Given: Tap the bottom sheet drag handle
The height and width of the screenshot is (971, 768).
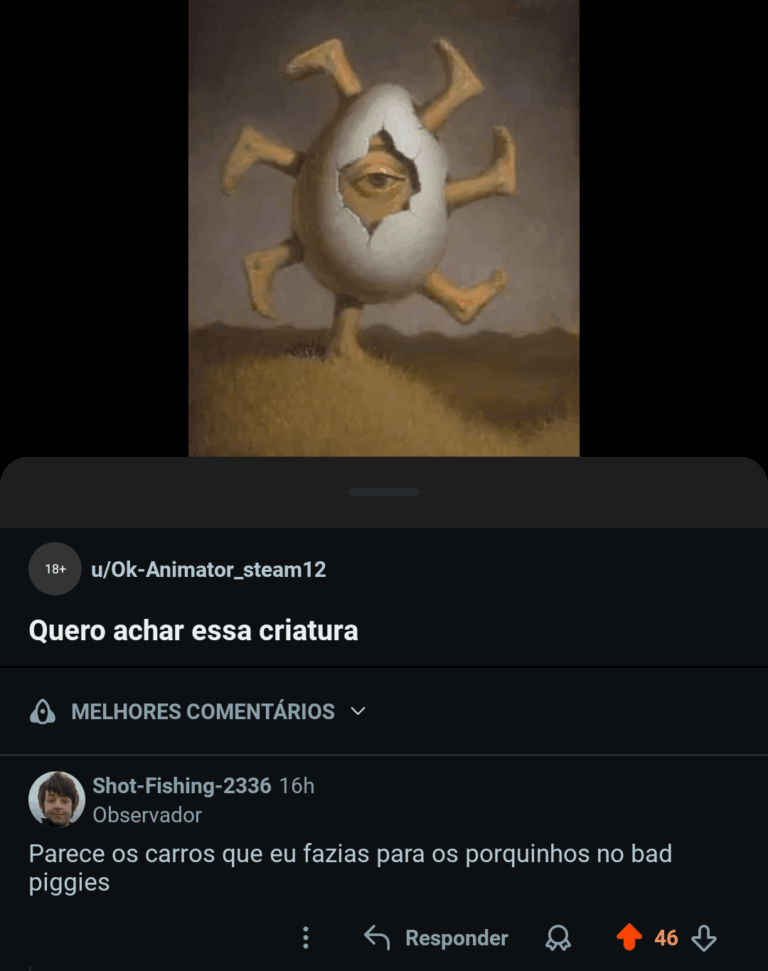Looking at the screenshot, I should tap(384, 492).
